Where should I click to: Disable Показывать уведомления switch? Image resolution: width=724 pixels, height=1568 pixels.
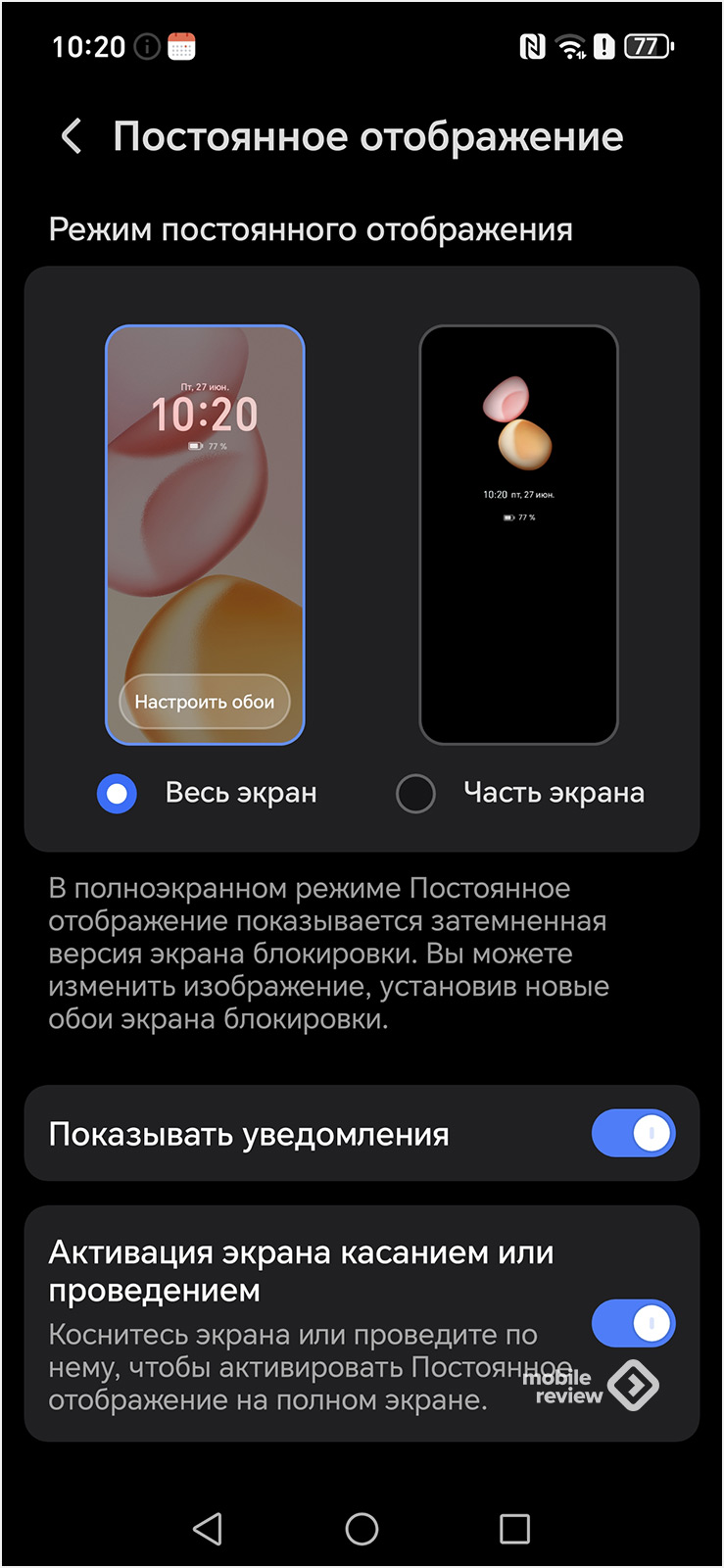pyautogui.click(x=633, y=1134)
